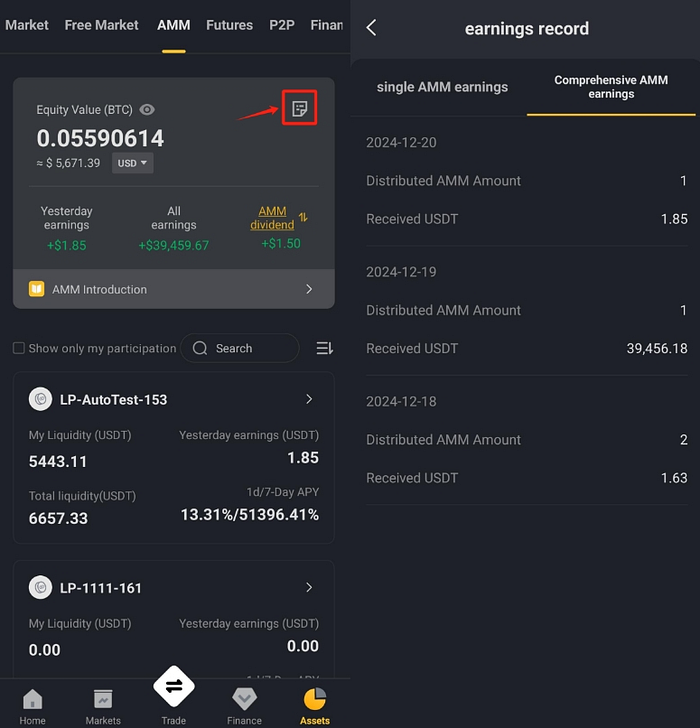Screen dimensions: 700x728
Task: Tap the Search field
Action: [240, 348]
